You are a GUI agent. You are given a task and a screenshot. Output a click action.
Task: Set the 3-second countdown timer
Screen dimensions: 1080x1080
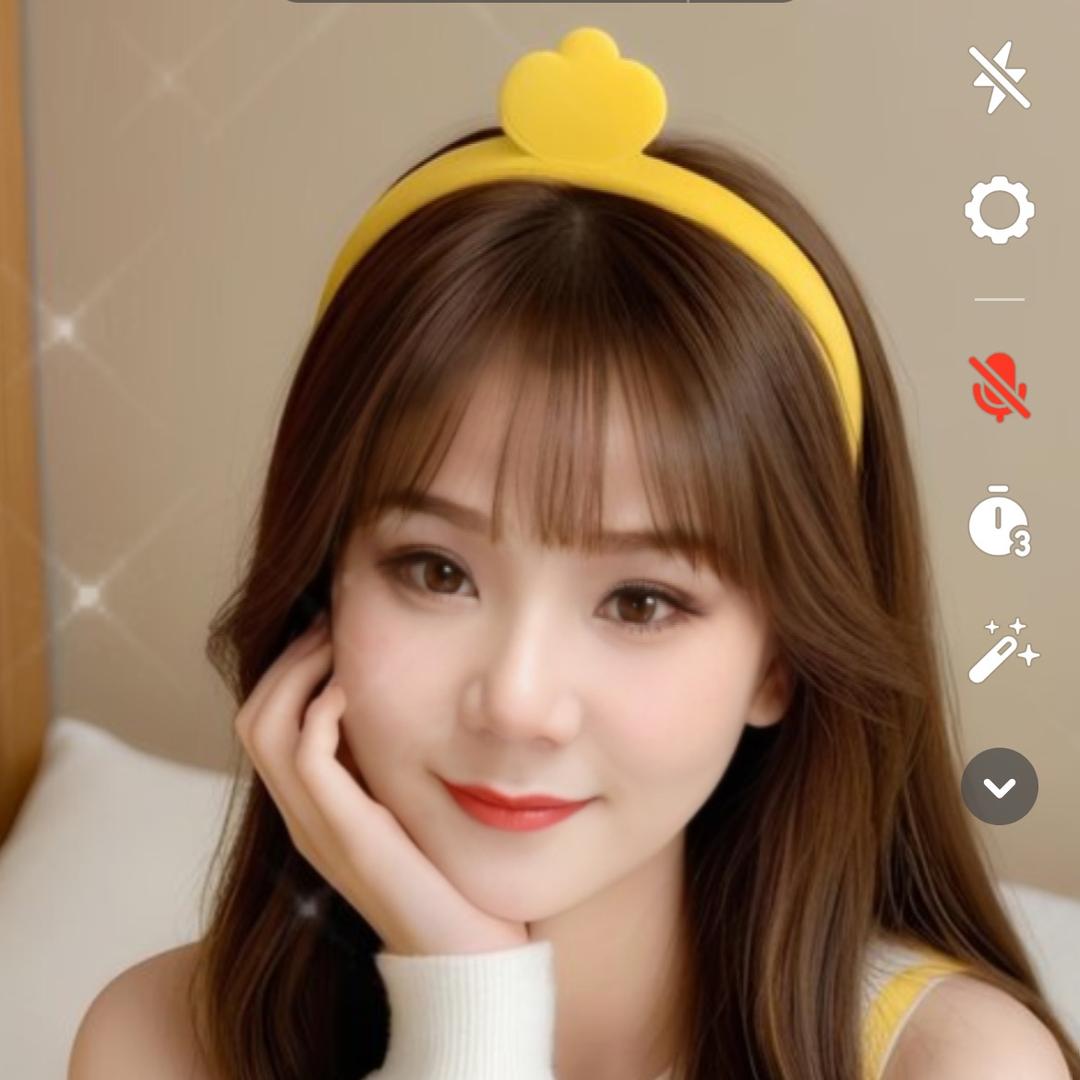999,521
